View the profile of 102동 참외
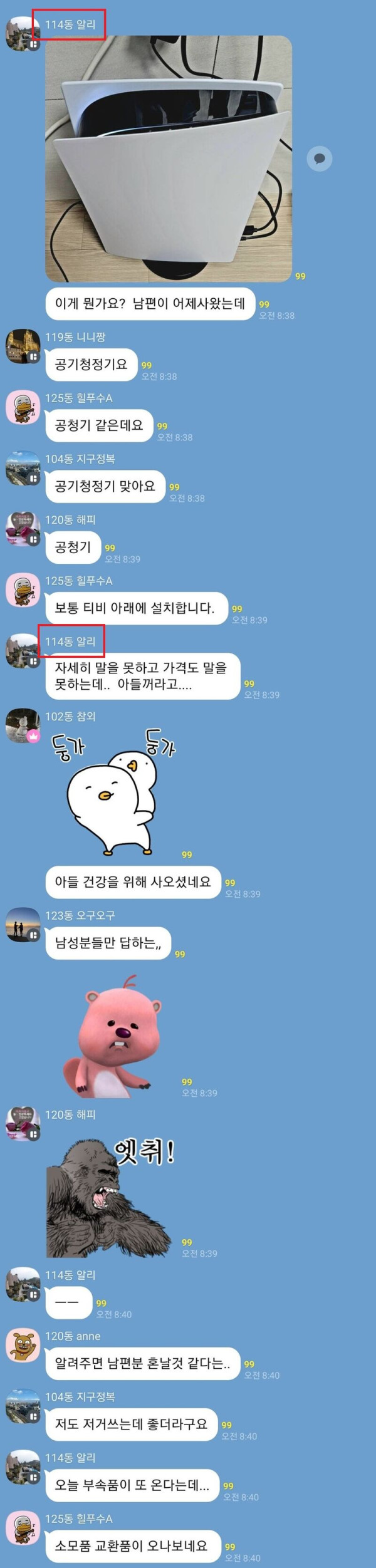The height and width of the screenshot is (1568, 376). click(x=23, y=726)
